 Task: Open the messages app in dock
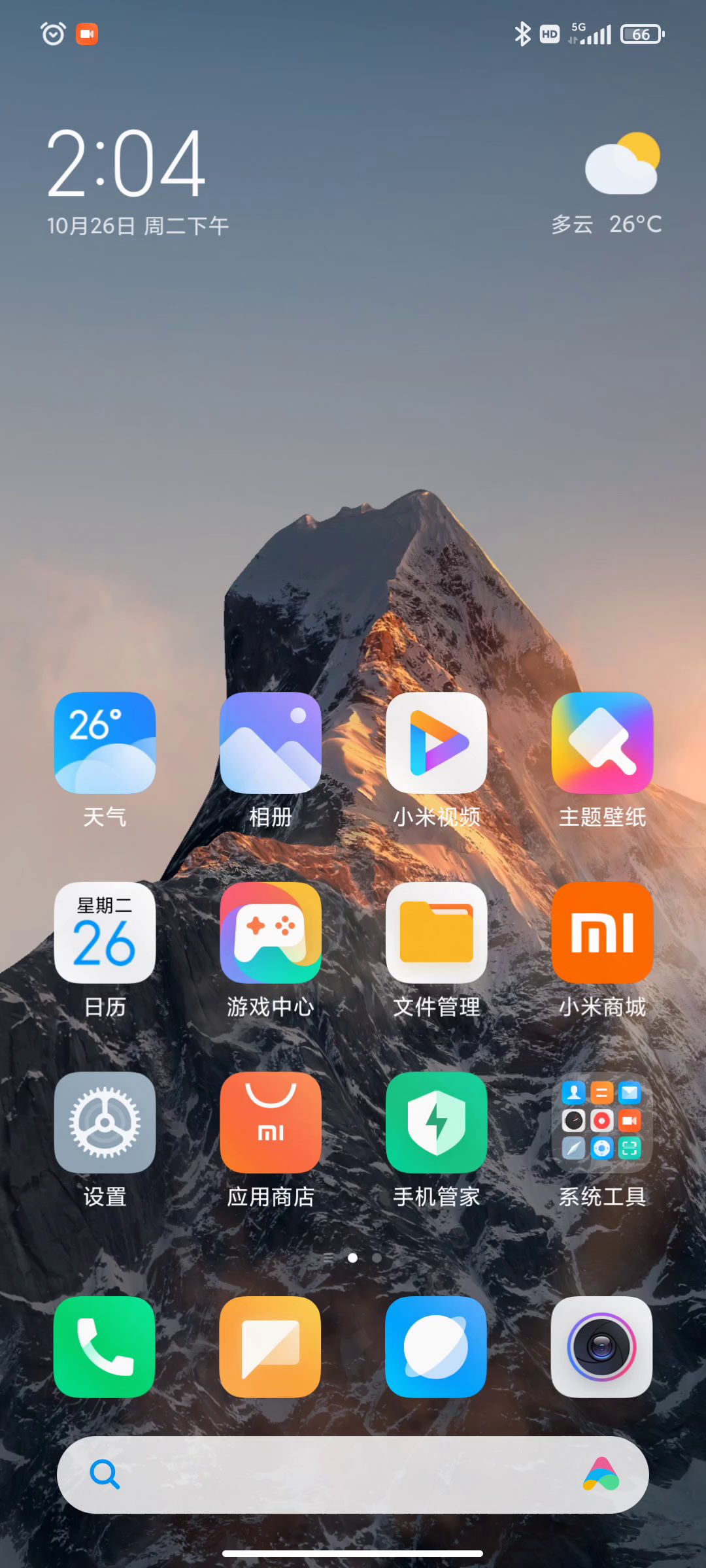pos(271,1347)
